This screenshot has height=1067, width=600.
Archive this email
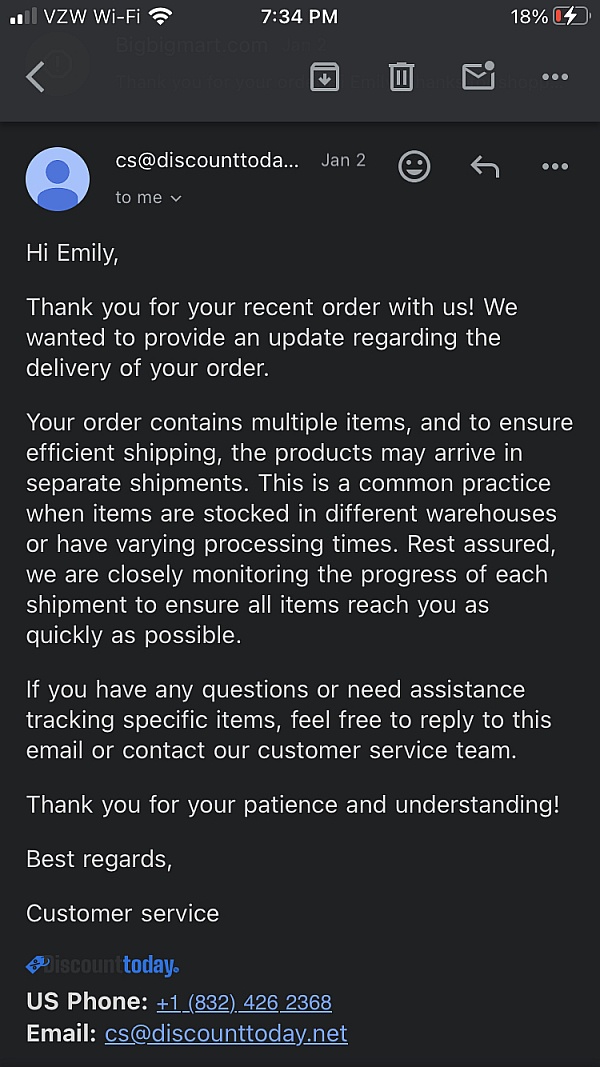coord(324,76)
